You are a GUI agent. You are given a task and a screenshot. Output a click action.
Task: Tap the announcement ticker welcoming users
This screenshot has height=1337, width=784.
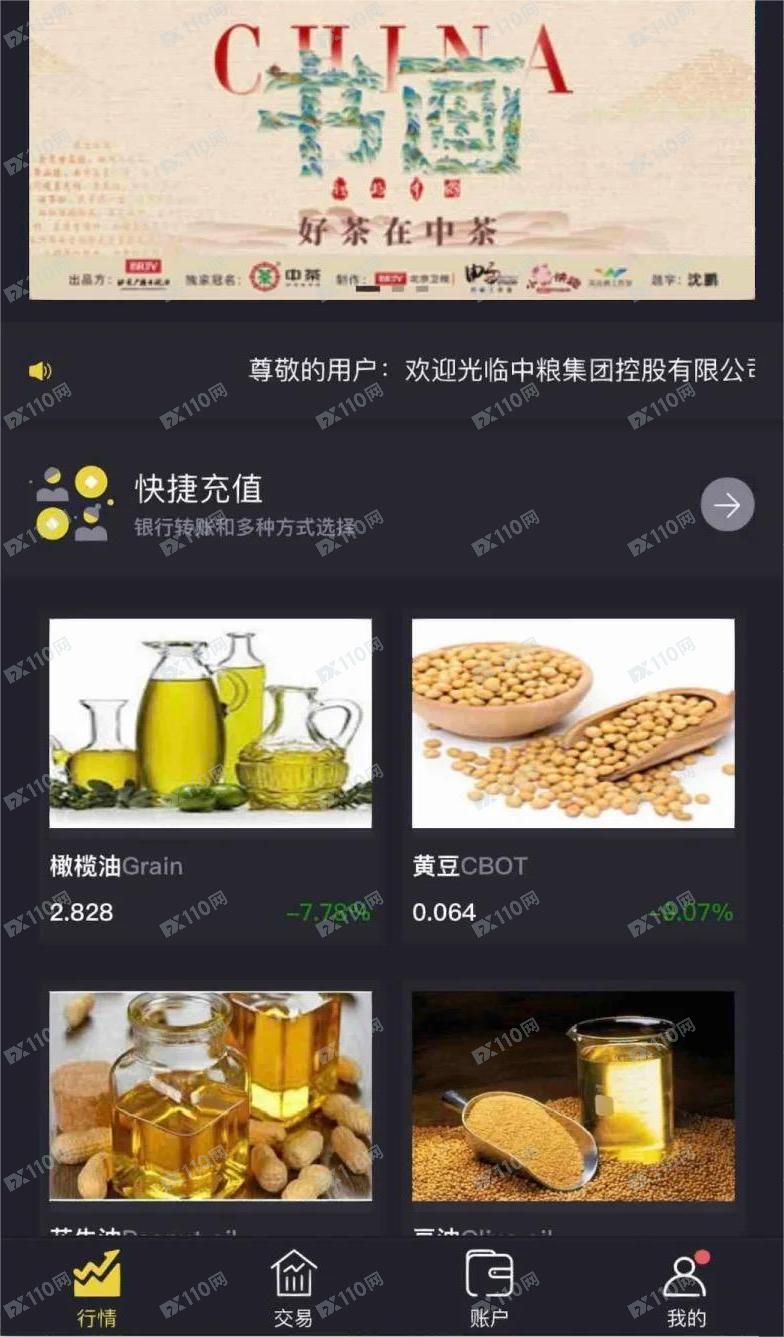tap(392, 371)
